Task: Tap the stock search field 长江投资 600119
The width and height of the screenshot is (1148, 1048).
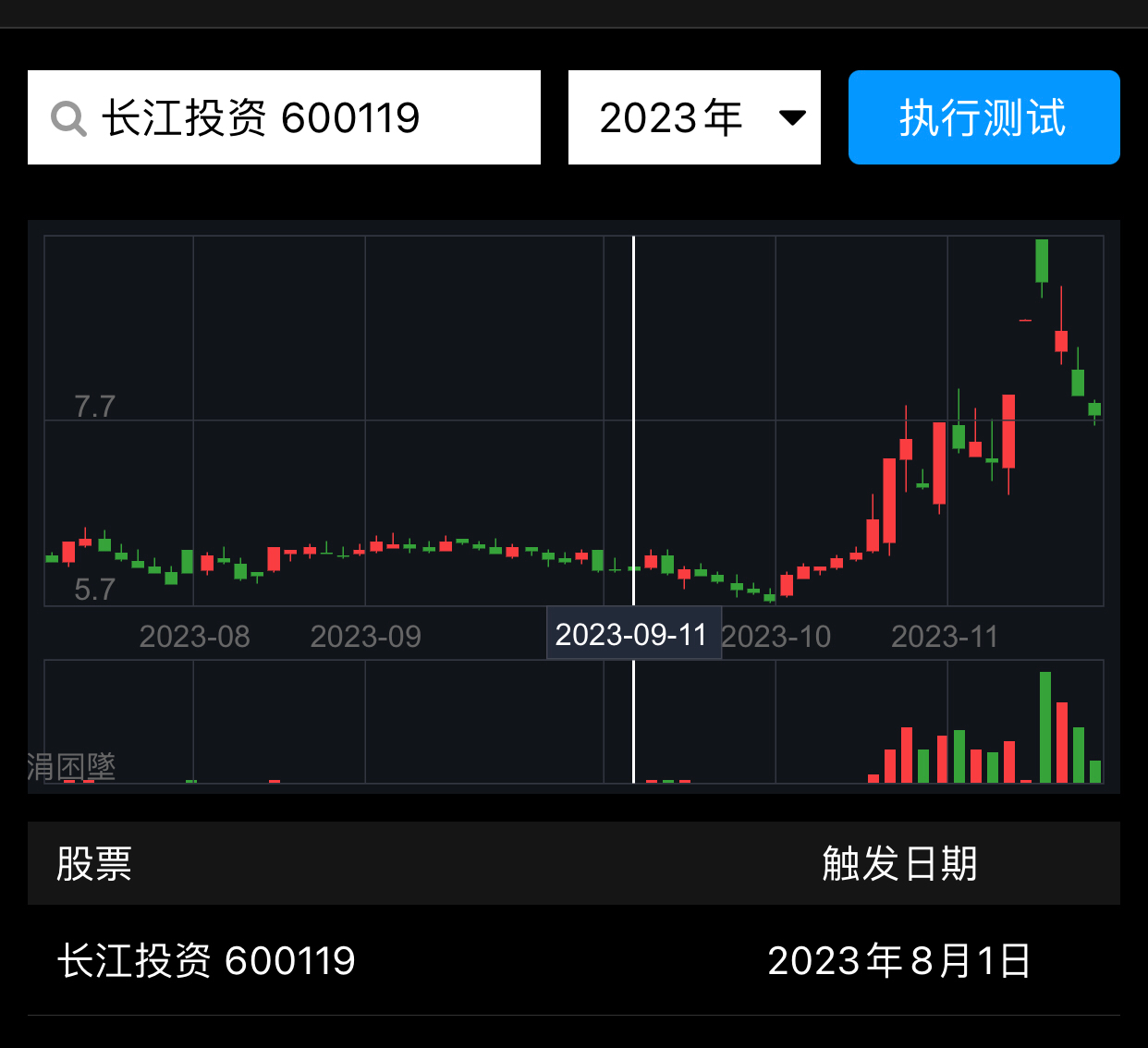Action: pos(284,117)
